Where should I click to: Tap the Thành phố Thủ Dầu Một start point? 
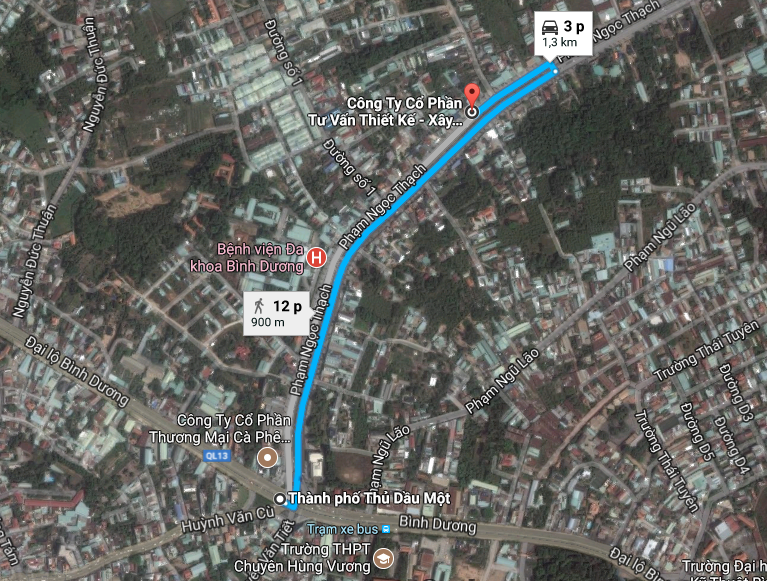click(x=279, y=498)
